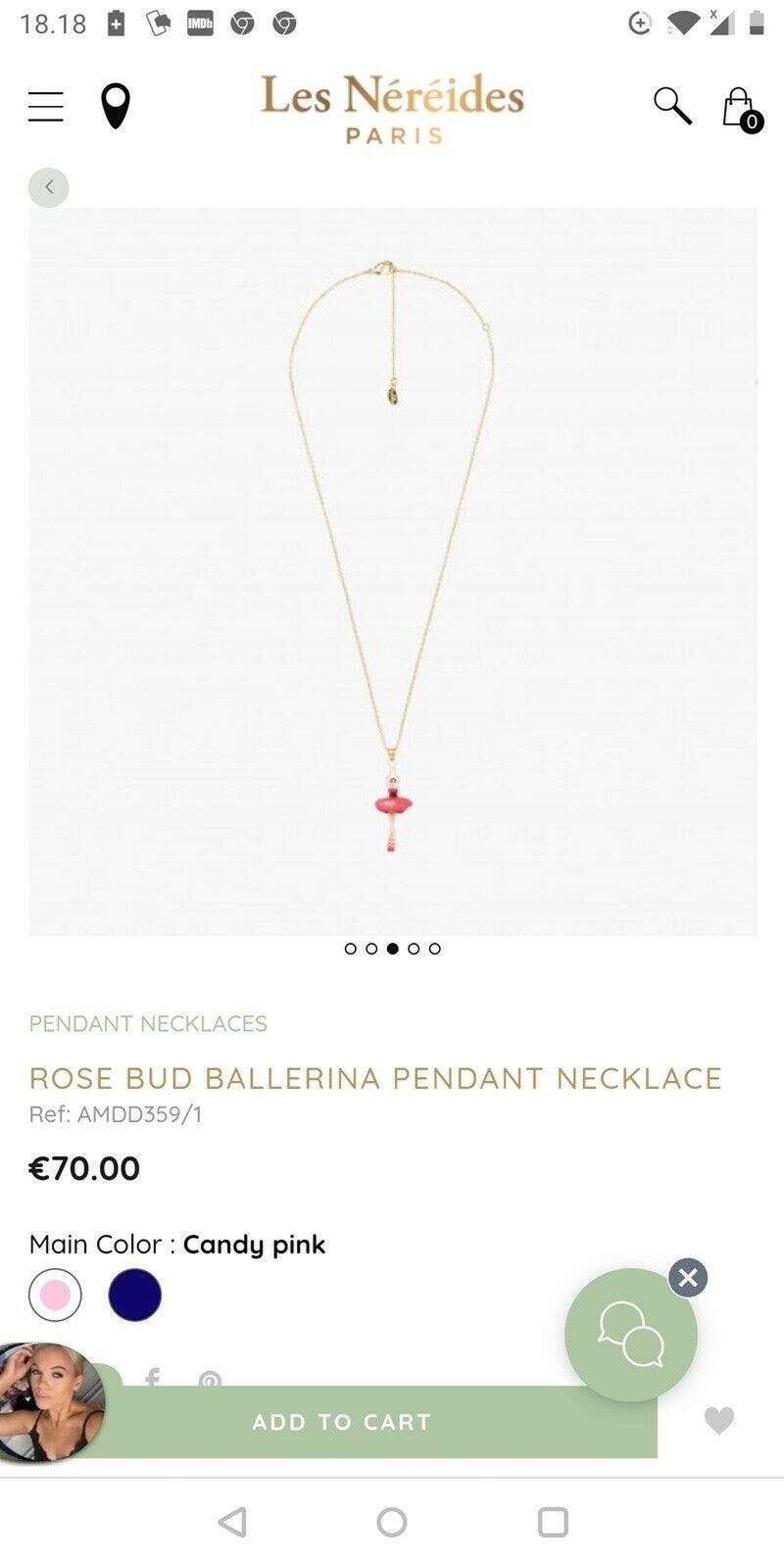This screenshot has width=784, height=1568.
Task: Open the hamburger navigation menu
Action: tap(45, 105)
